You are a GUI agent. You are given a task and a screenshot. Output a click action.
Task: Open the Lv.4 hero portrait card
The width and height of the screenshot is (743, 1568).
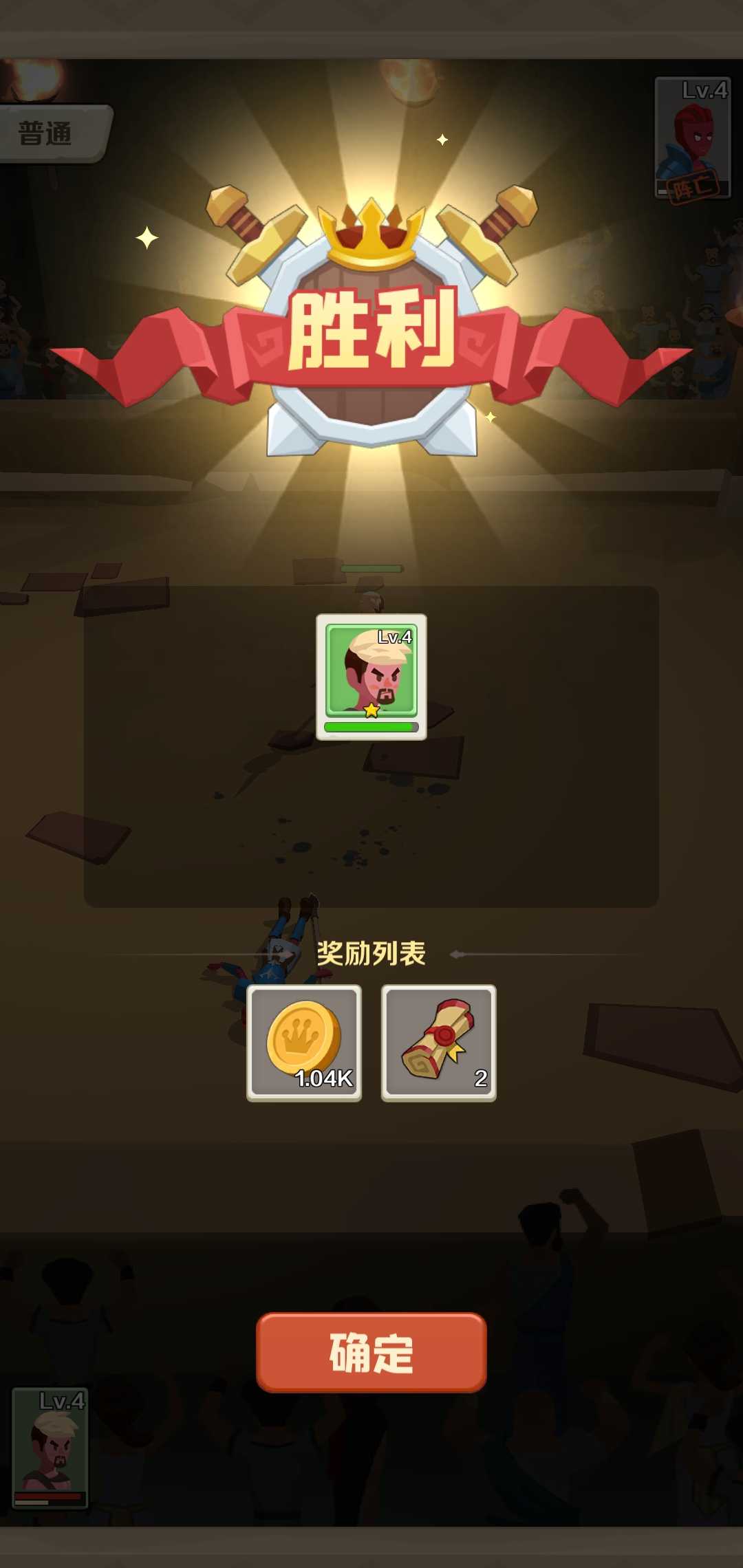point(371,677)
